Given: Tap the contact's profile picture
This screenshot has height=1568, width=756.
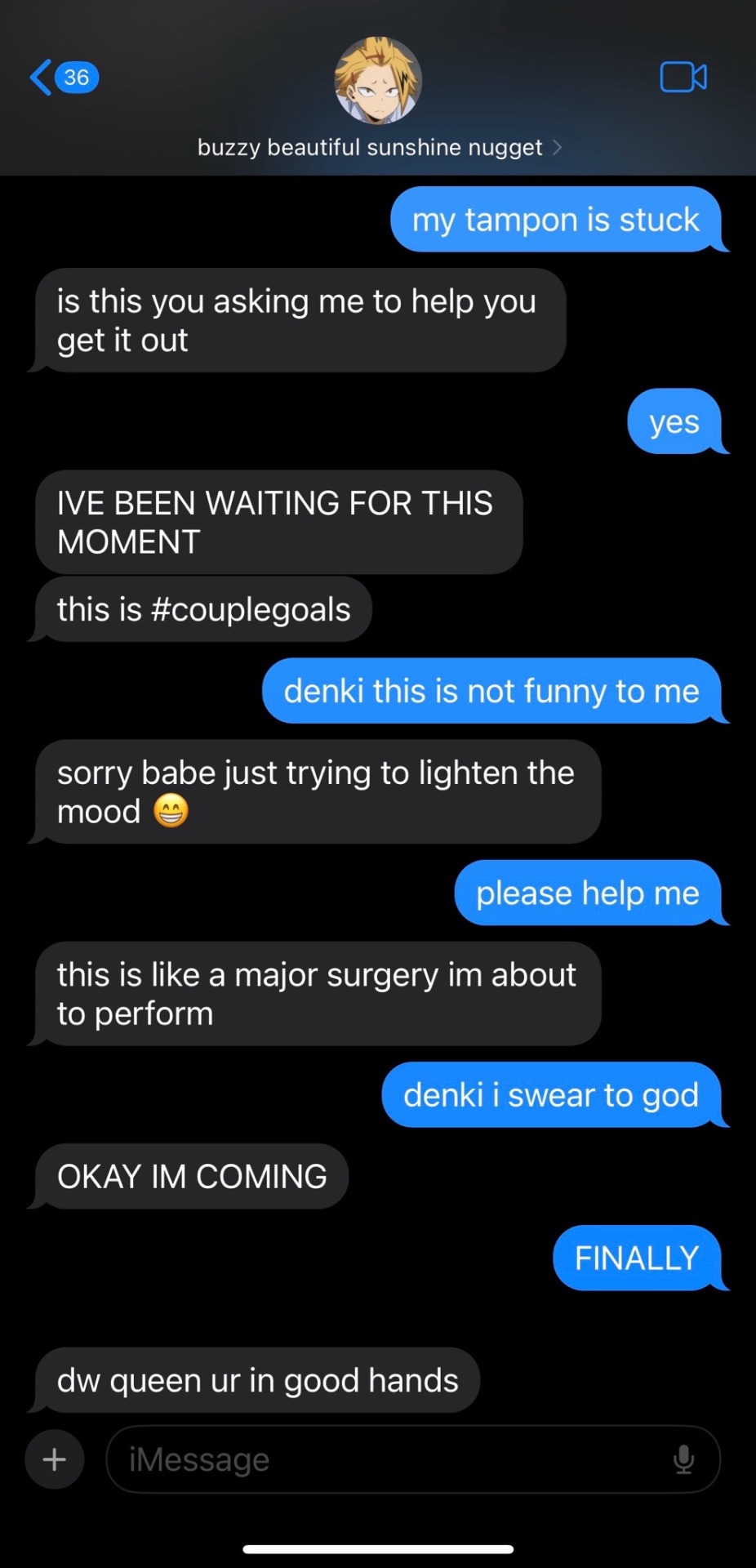Looking at the screenshot, I should tap(378, 80).
